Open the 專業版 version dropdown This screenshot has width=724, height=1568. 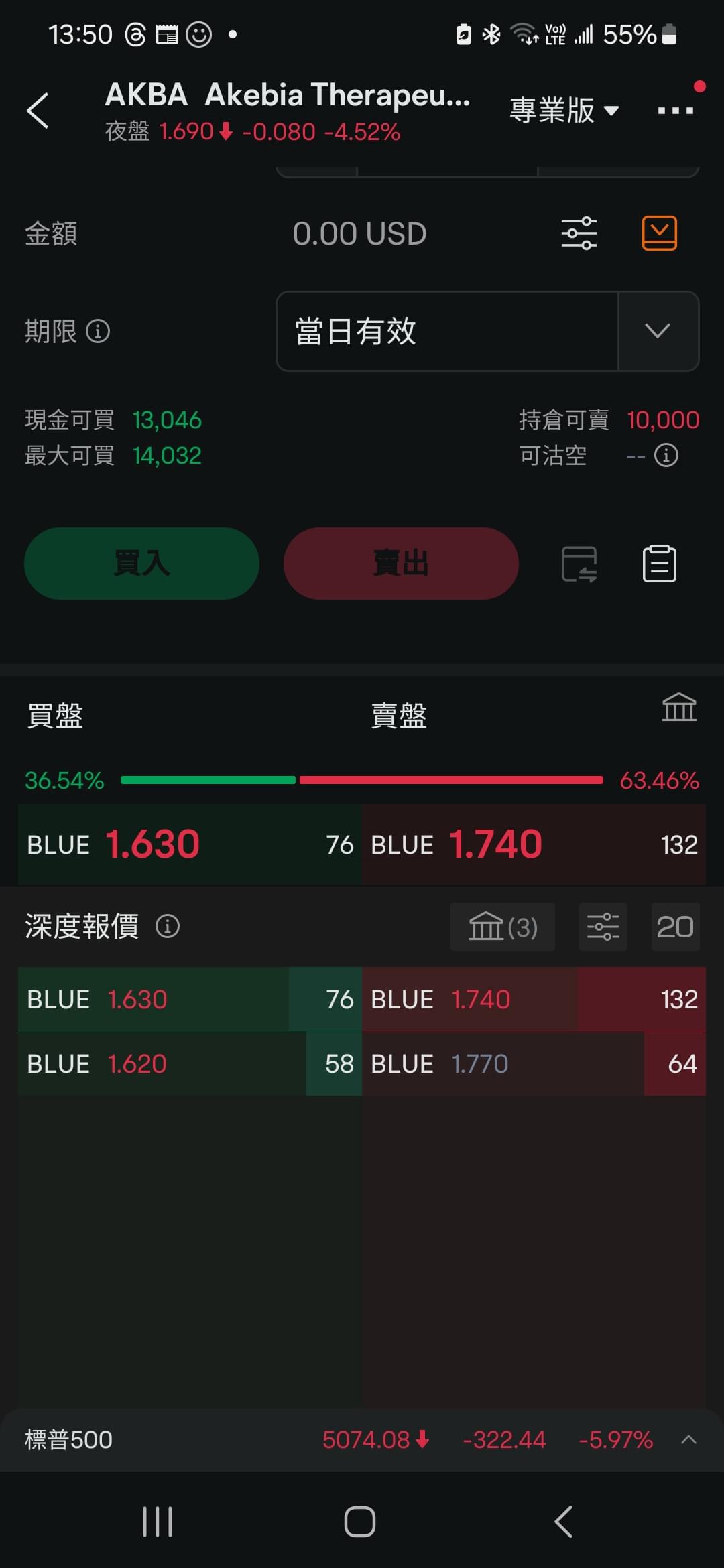pyautogui.click(x=564, y=111)
